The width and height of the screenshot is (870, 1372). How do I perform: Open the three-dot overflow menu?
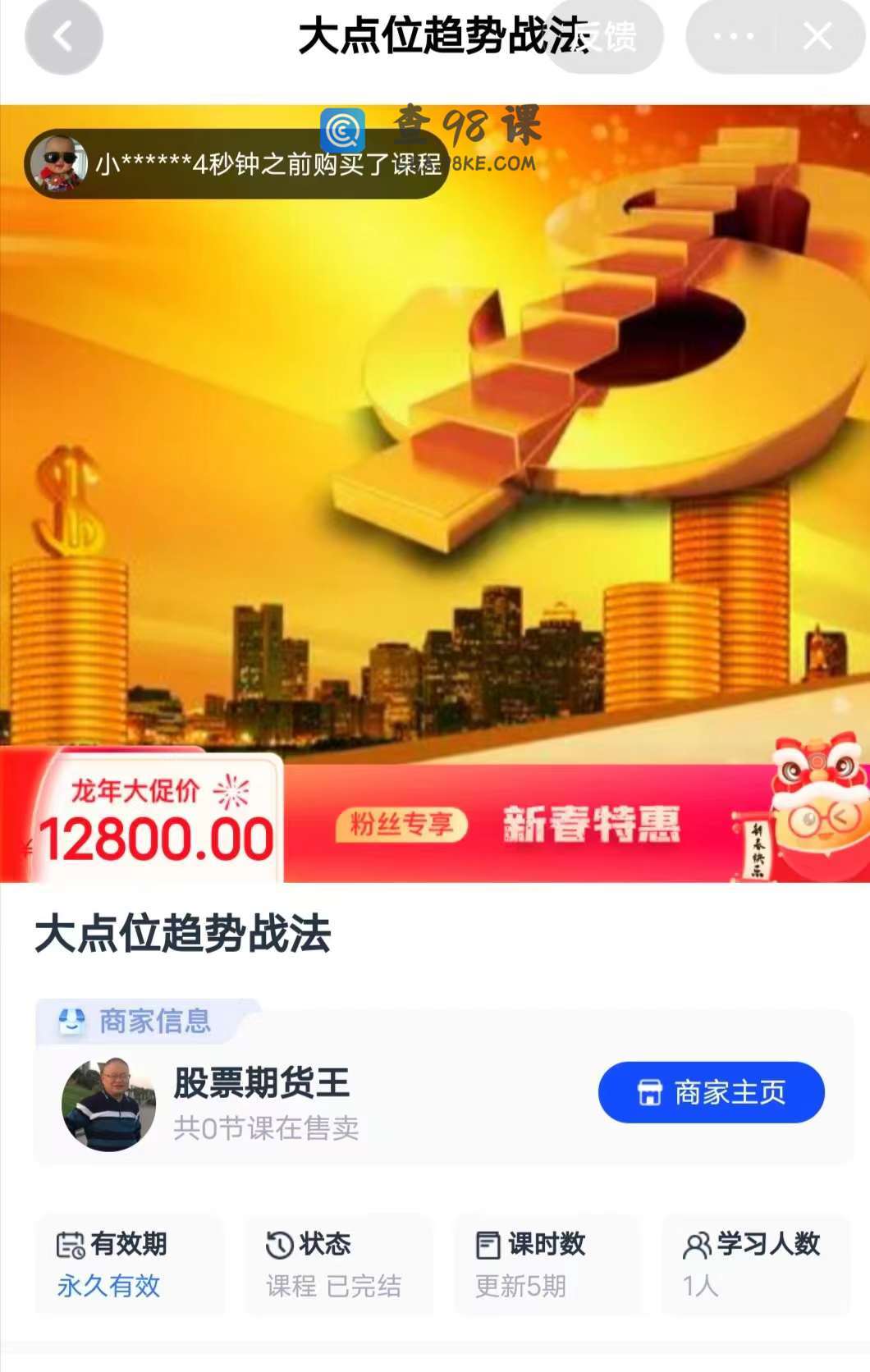click(733, 37)
